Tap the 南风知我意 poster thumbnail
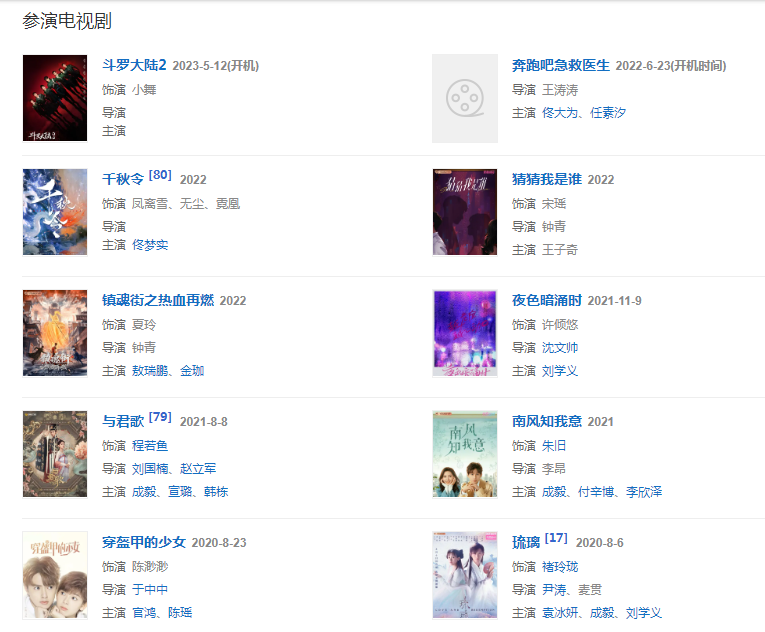The image size is (765, 632). 464,454
